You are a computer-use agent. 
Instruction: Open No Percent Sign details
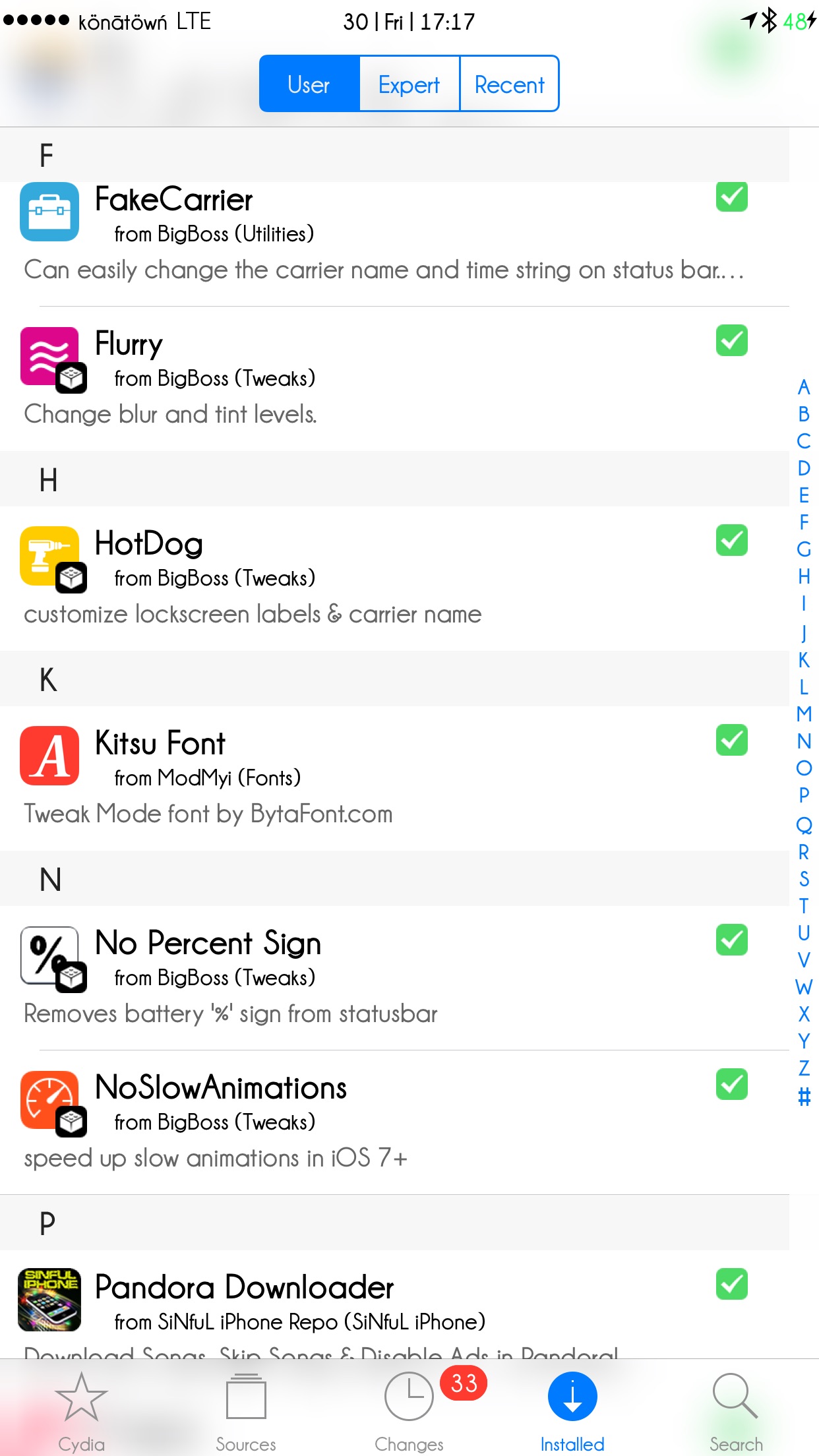pos(394,978)
